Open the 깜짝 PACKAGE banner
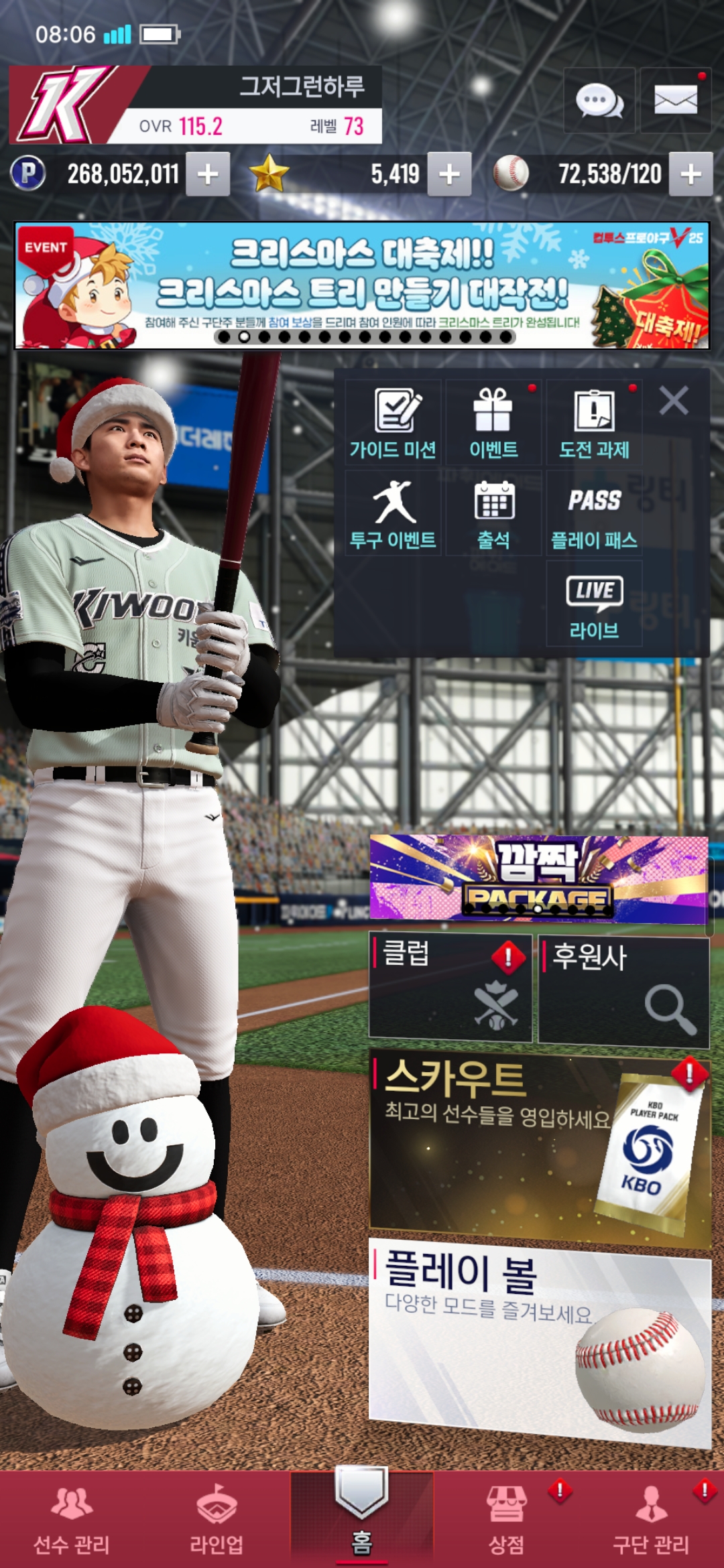 pyautogui.click(x=538, y=878)
